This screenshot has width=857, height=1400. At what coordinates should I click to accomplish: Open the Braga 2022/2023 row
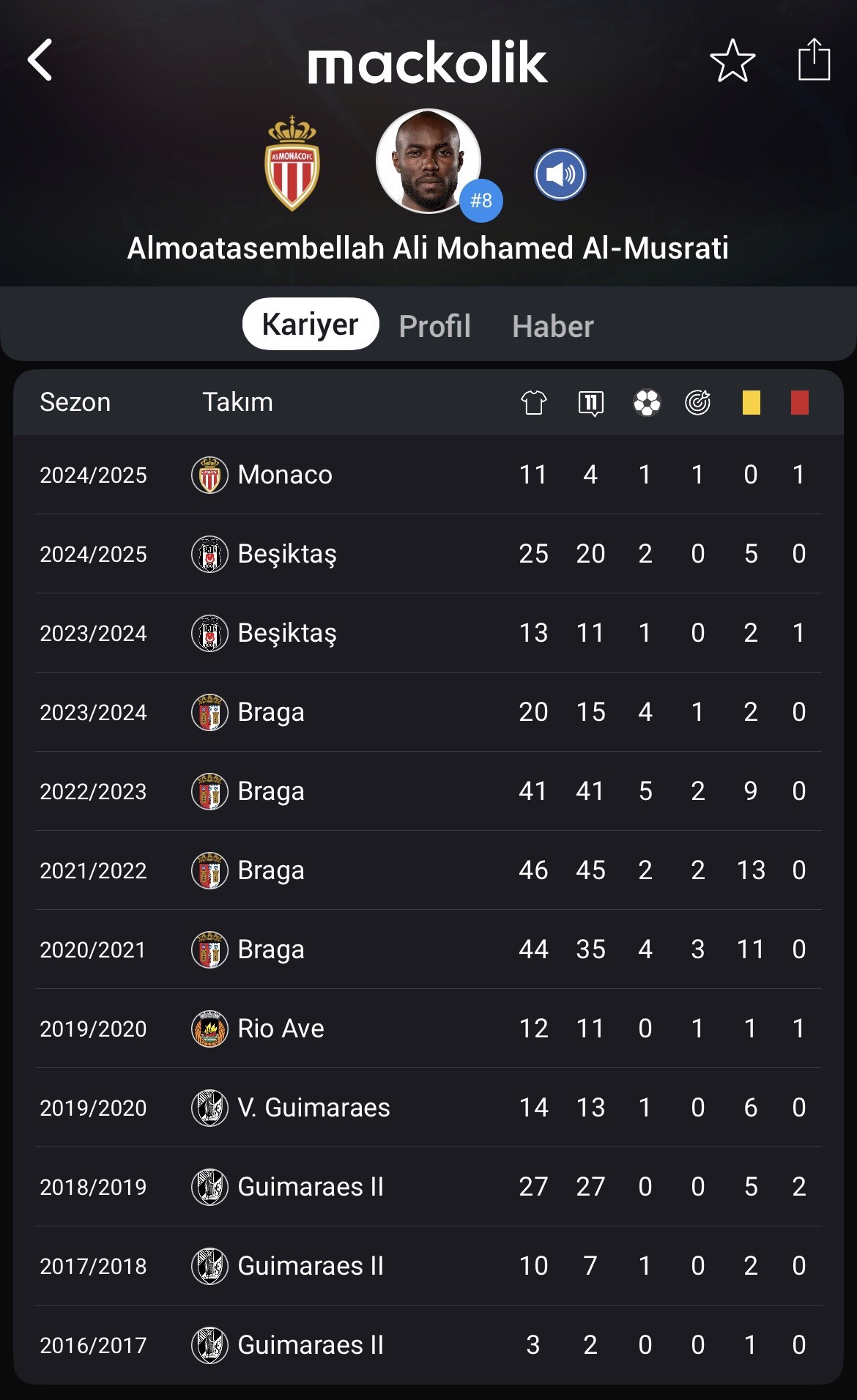point(428,791)
